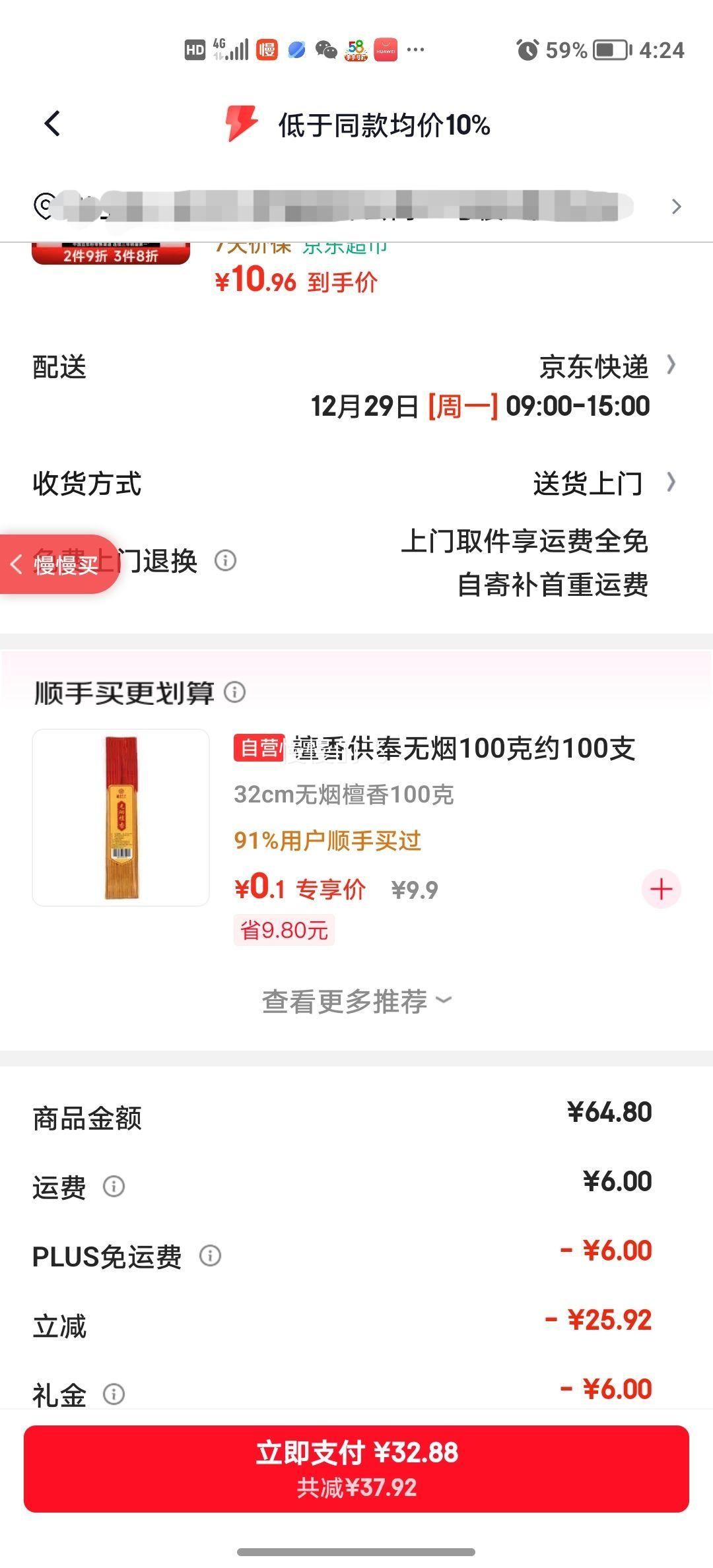The image size is (713, 1568).
Task: Tap the 58同城 icon in status bar
Action: coord(354,49)
